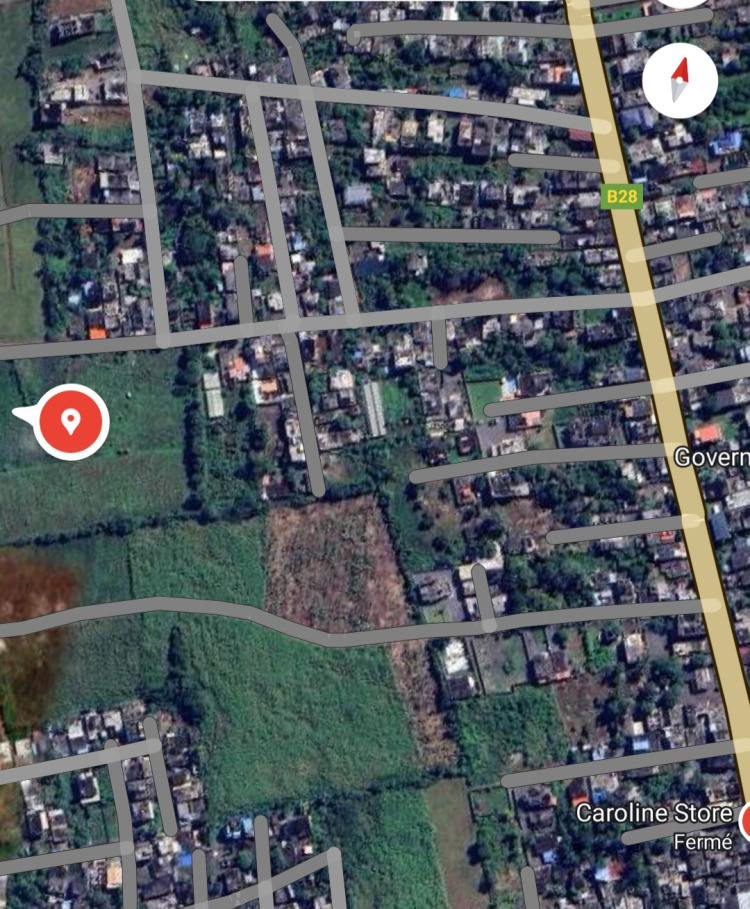Tap the compass to reorient the map north
The width and height of the screenshot is (750, 909).
click(x=680, y=81)
